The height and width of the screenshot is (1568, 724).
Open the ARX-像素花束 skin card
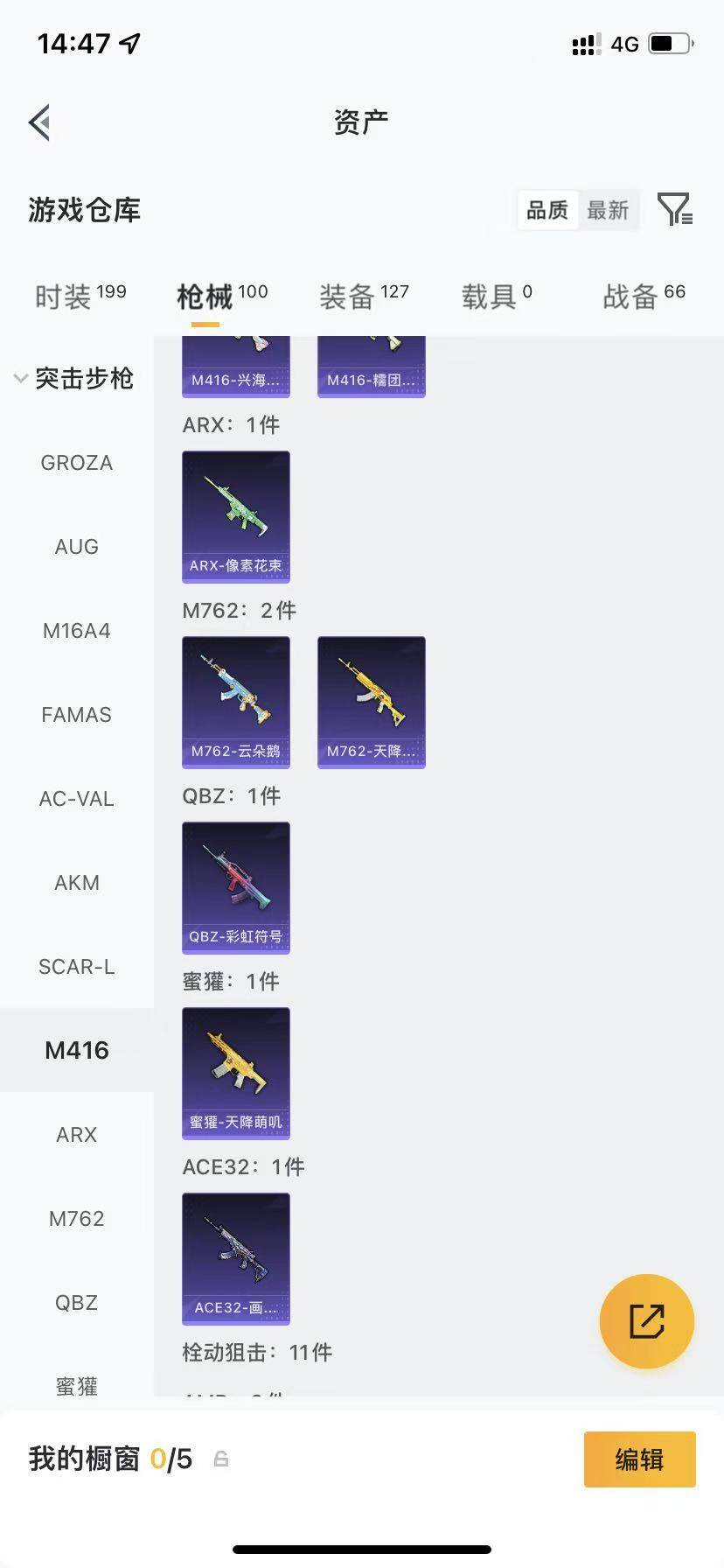236,516
